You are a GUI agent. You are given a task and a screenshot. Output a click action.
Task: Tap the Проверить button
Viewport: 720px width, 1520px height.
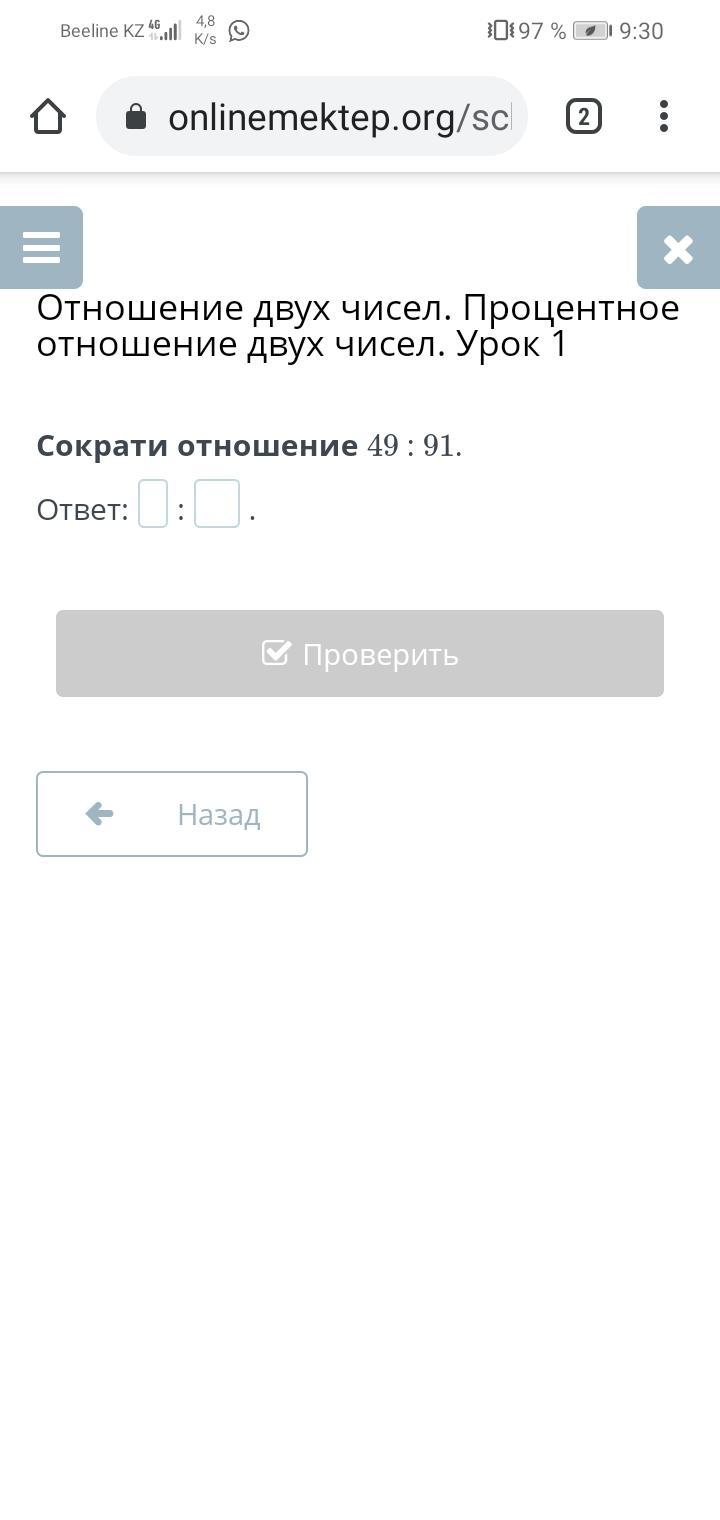pos(360,654)
